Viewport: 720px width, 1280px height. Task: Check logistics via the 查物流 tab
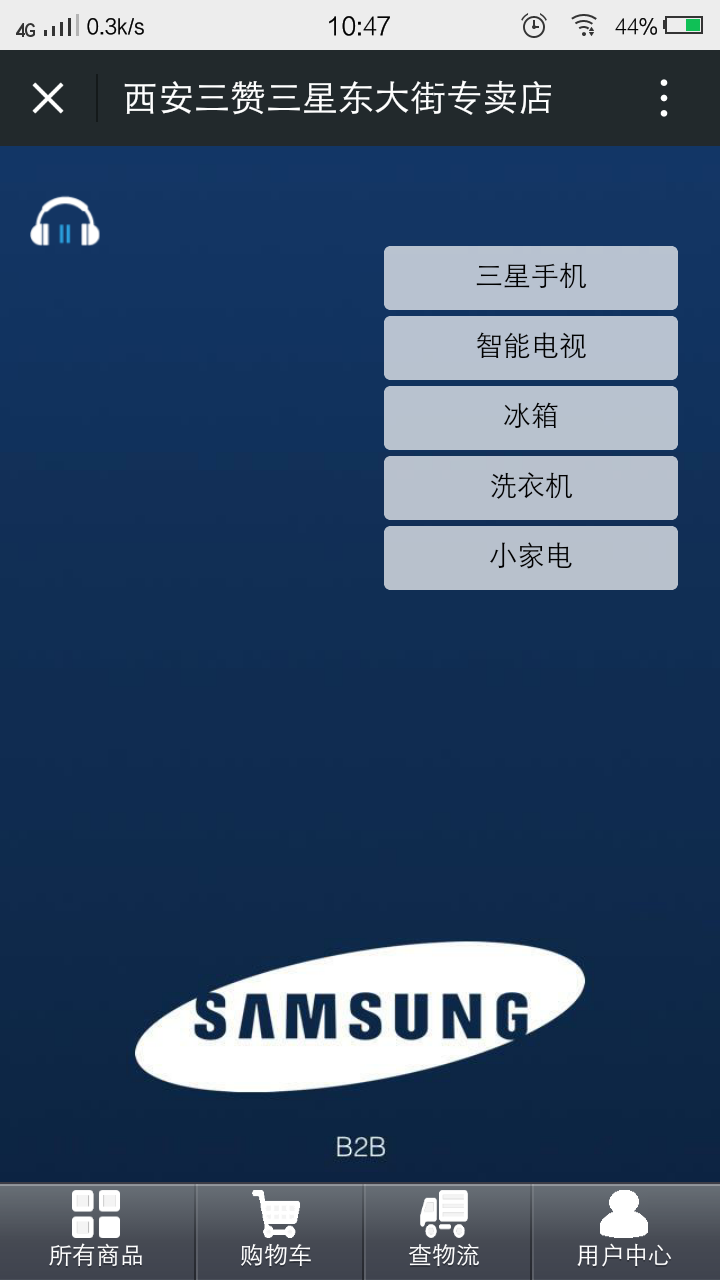(x=445, y=1230)
